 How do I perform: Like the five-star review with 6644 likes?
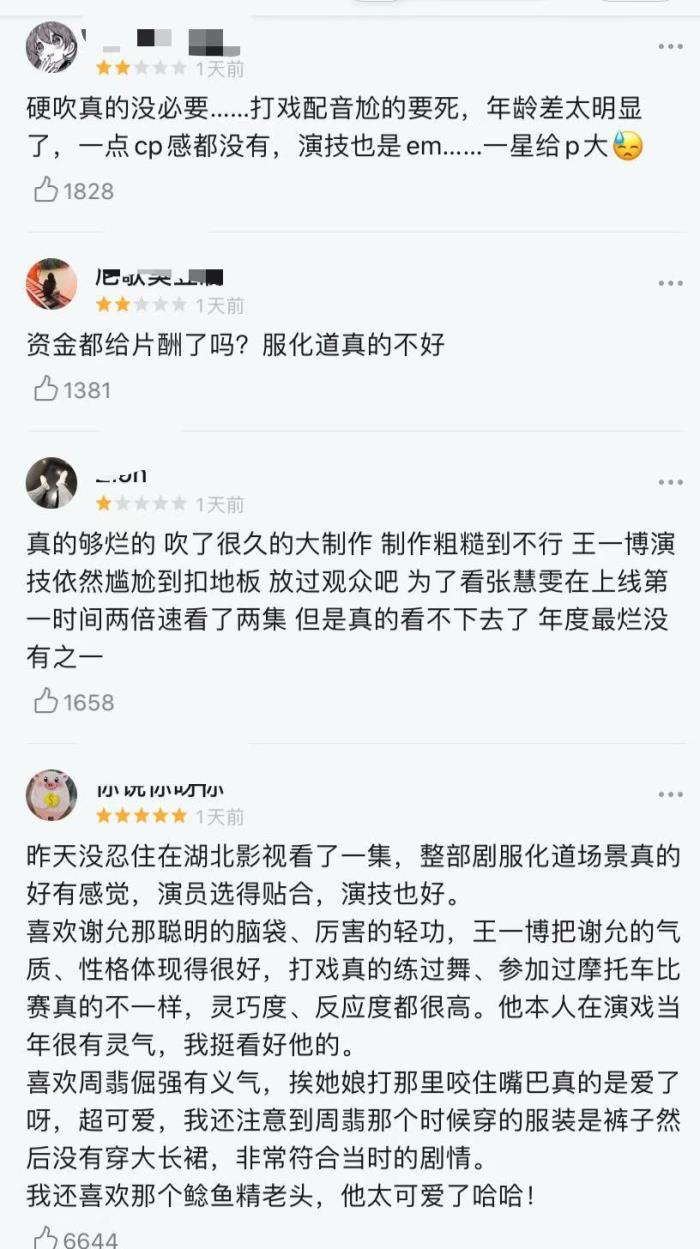point(46,1239)
